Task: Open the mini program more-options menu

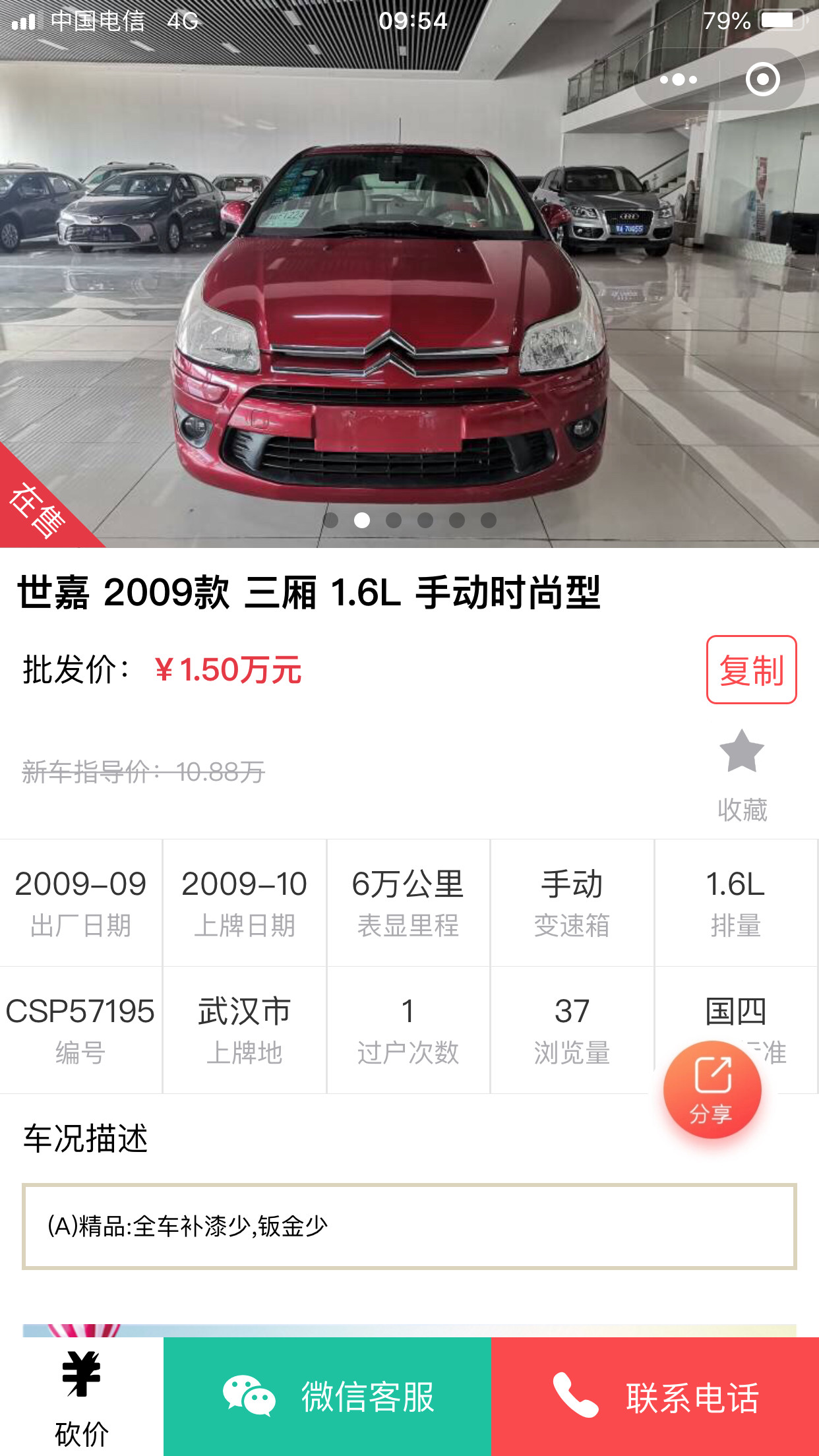Action: tap(678, 80)
